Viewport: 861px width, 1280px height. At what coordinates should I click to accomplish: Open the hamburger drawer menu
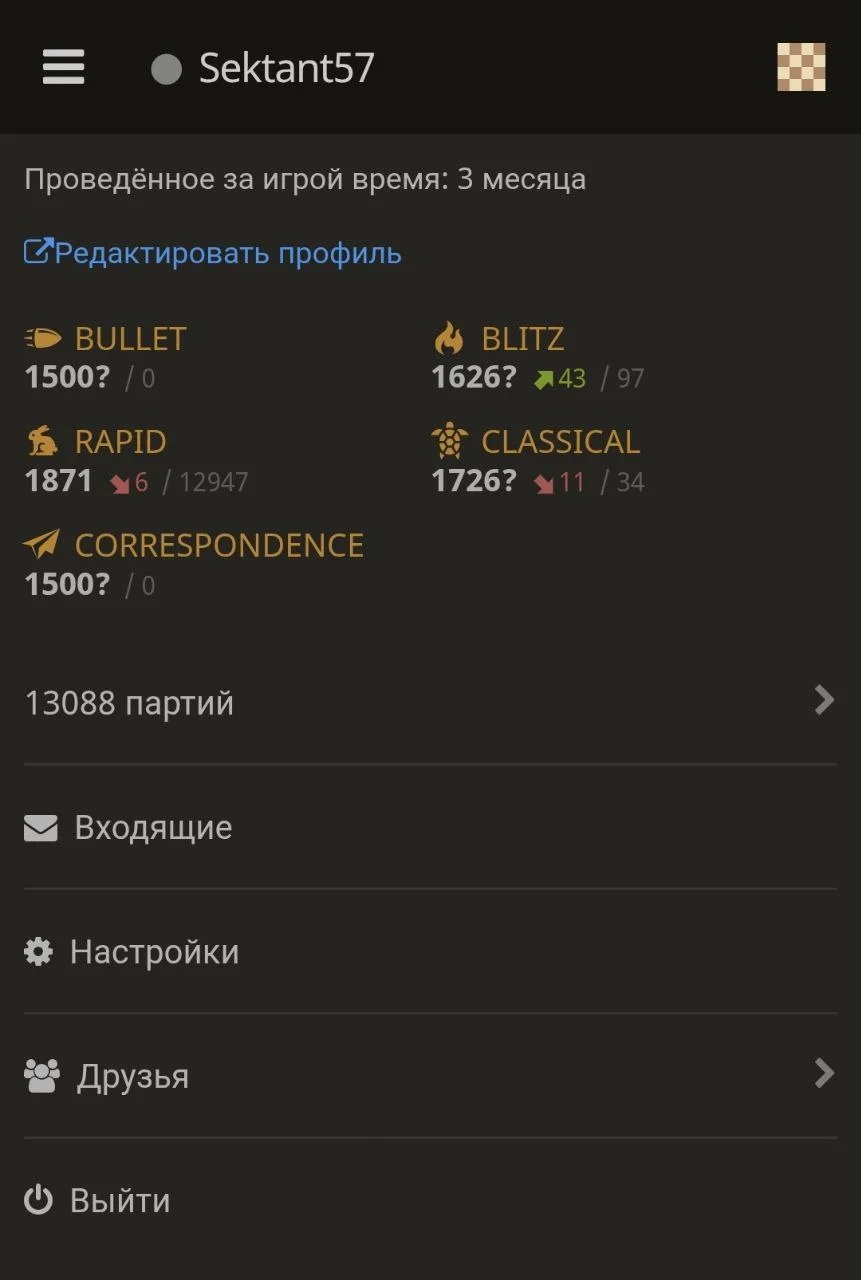[63, 68]
